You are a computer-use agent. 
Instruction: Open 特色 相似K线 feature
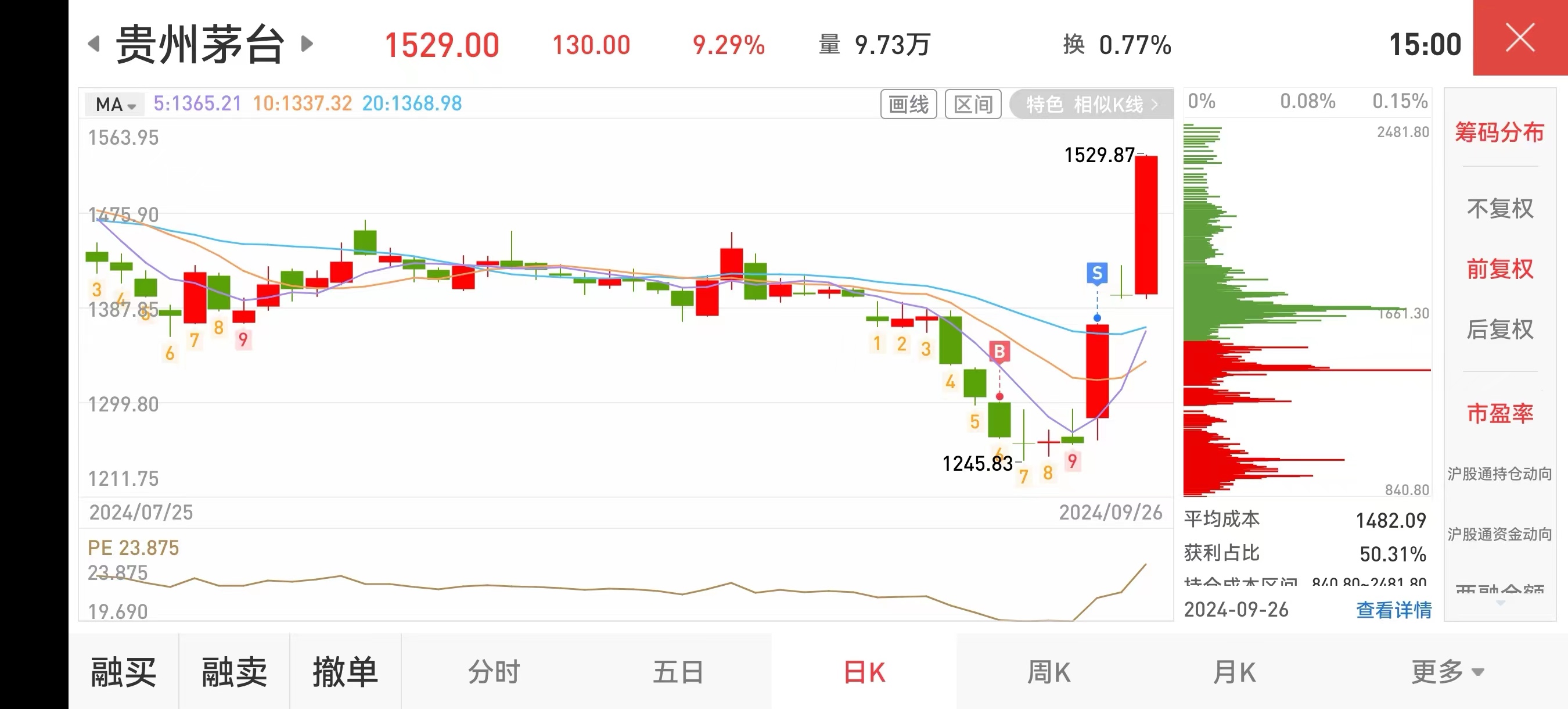pyautogui.click(x=1091, y=104)
